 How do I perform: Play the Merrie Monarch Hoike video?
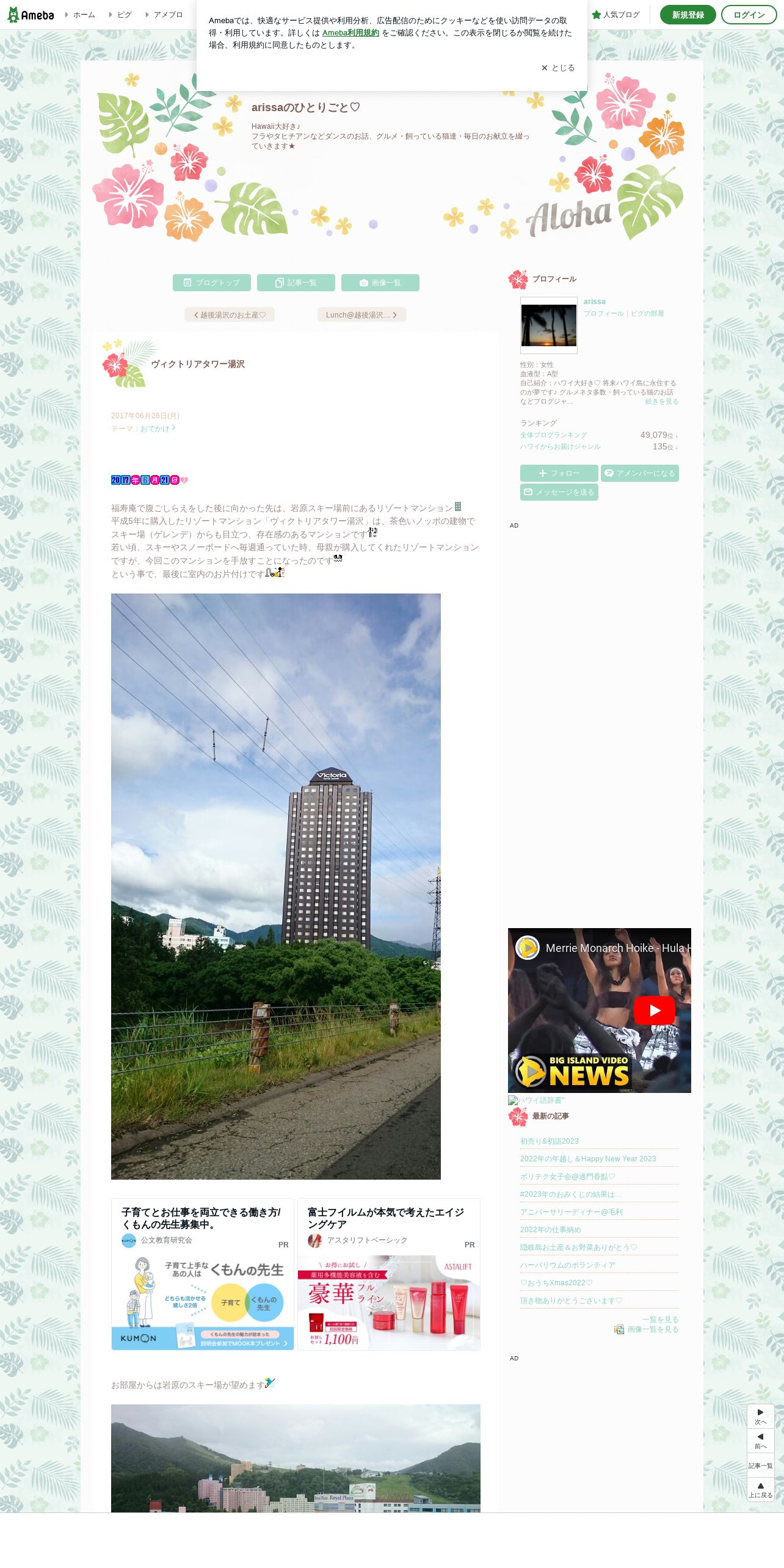[655, 1011]
